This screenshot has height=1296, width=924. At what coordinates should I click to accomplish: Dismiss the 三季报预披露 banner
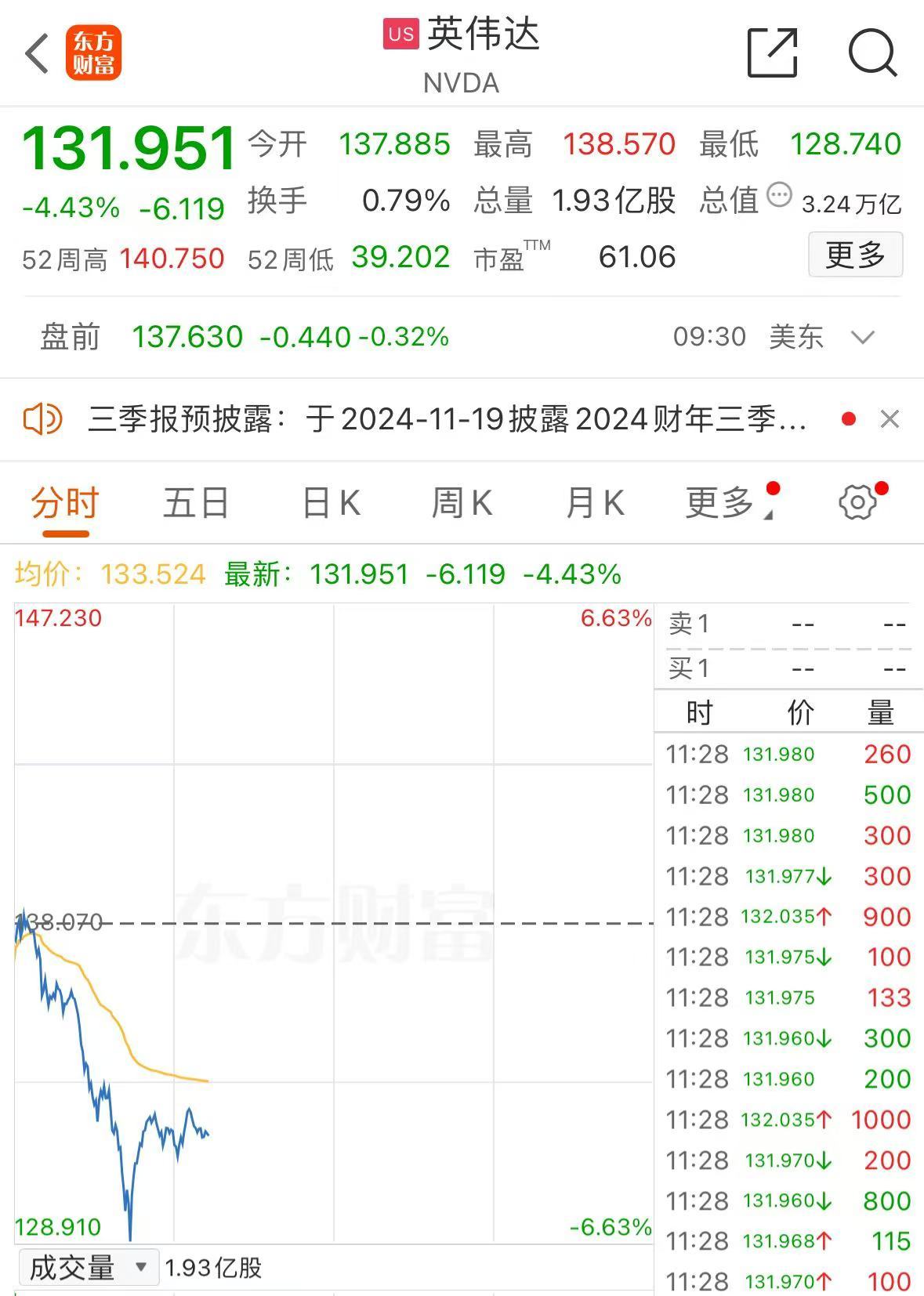pos(890,419)
